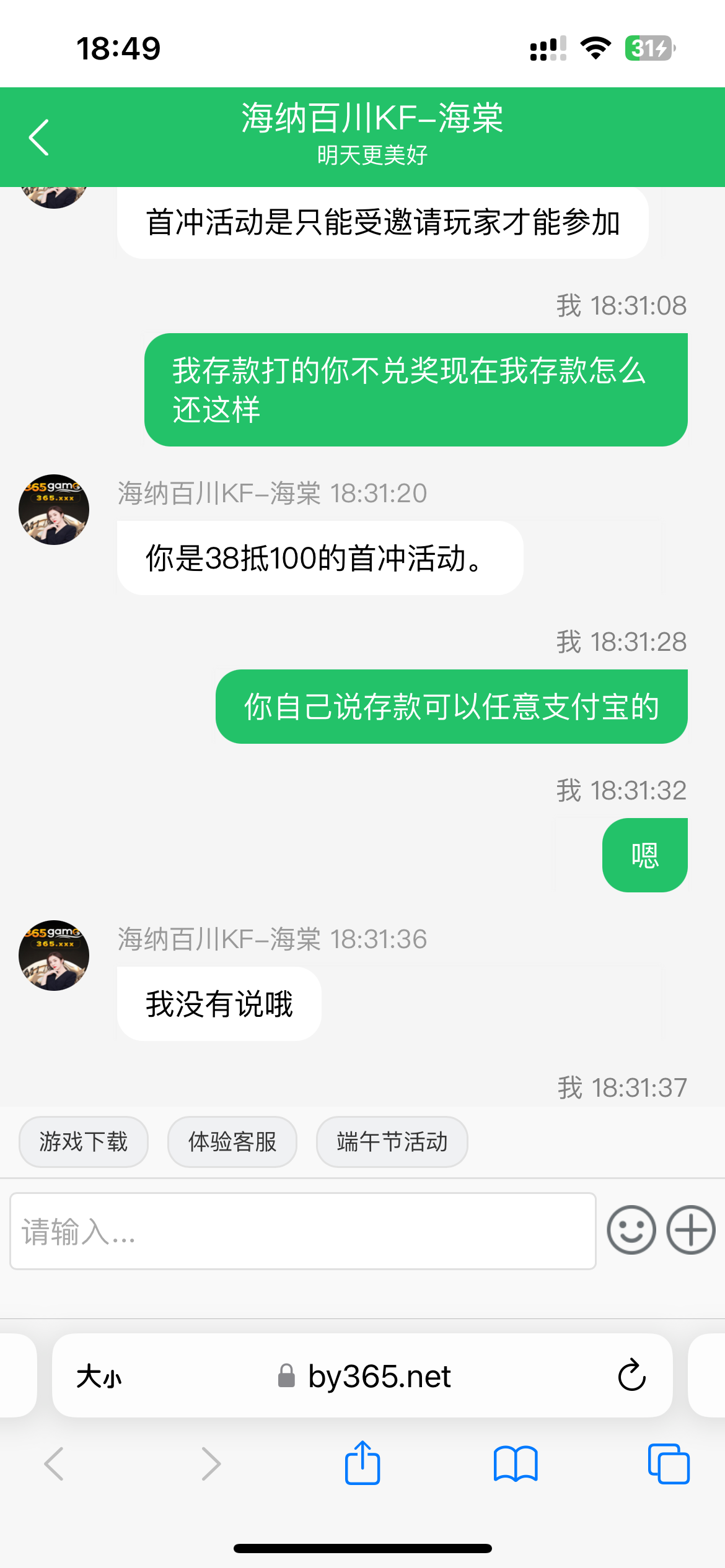725x1568 pixels.
Task: Open the plus attachment menu
Action: 690,1230
